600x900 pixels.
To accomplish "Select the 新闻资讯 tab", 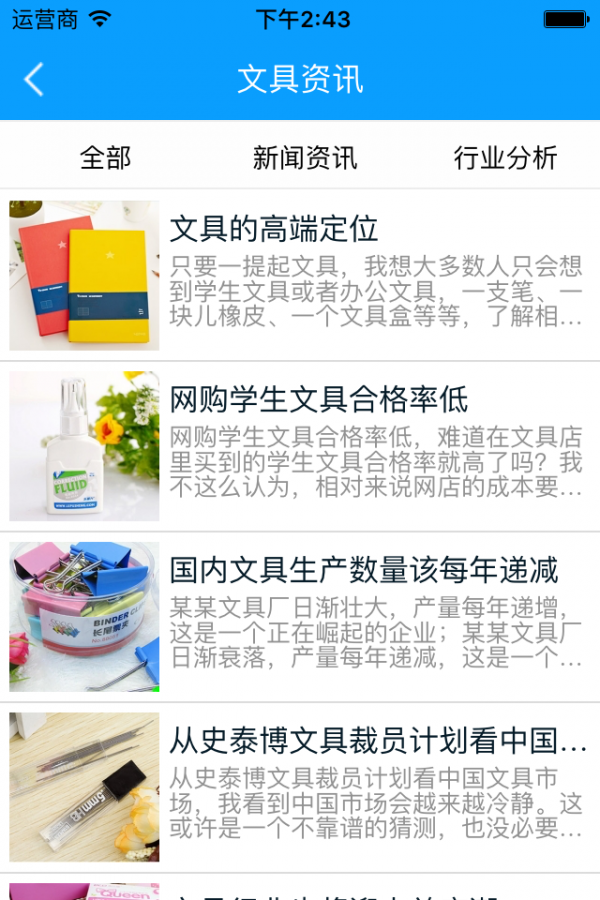I will click(x=304, y=157).
